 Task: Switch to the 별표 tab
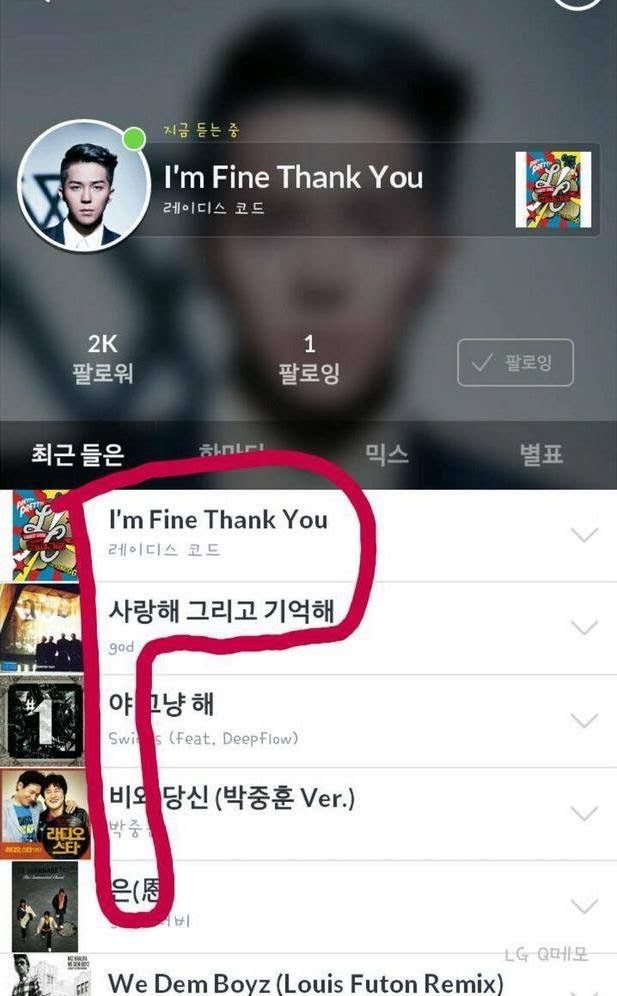click(x=541, y=456)
